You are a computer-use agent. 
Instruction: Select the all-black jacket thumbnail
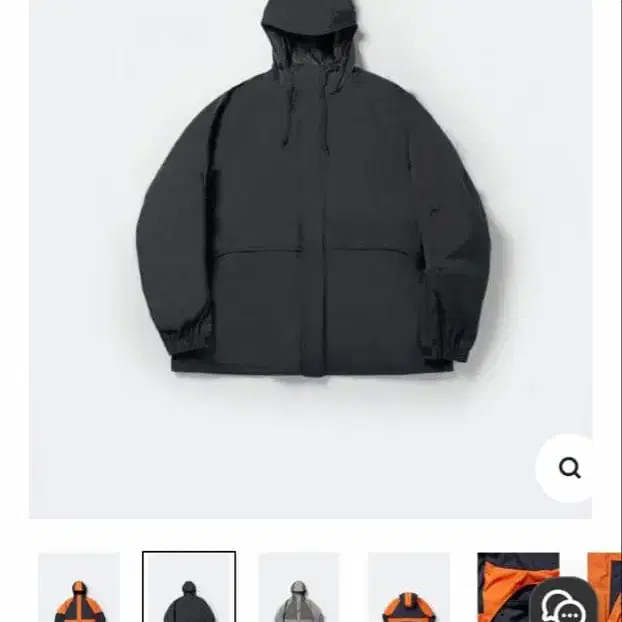[189, 588]
